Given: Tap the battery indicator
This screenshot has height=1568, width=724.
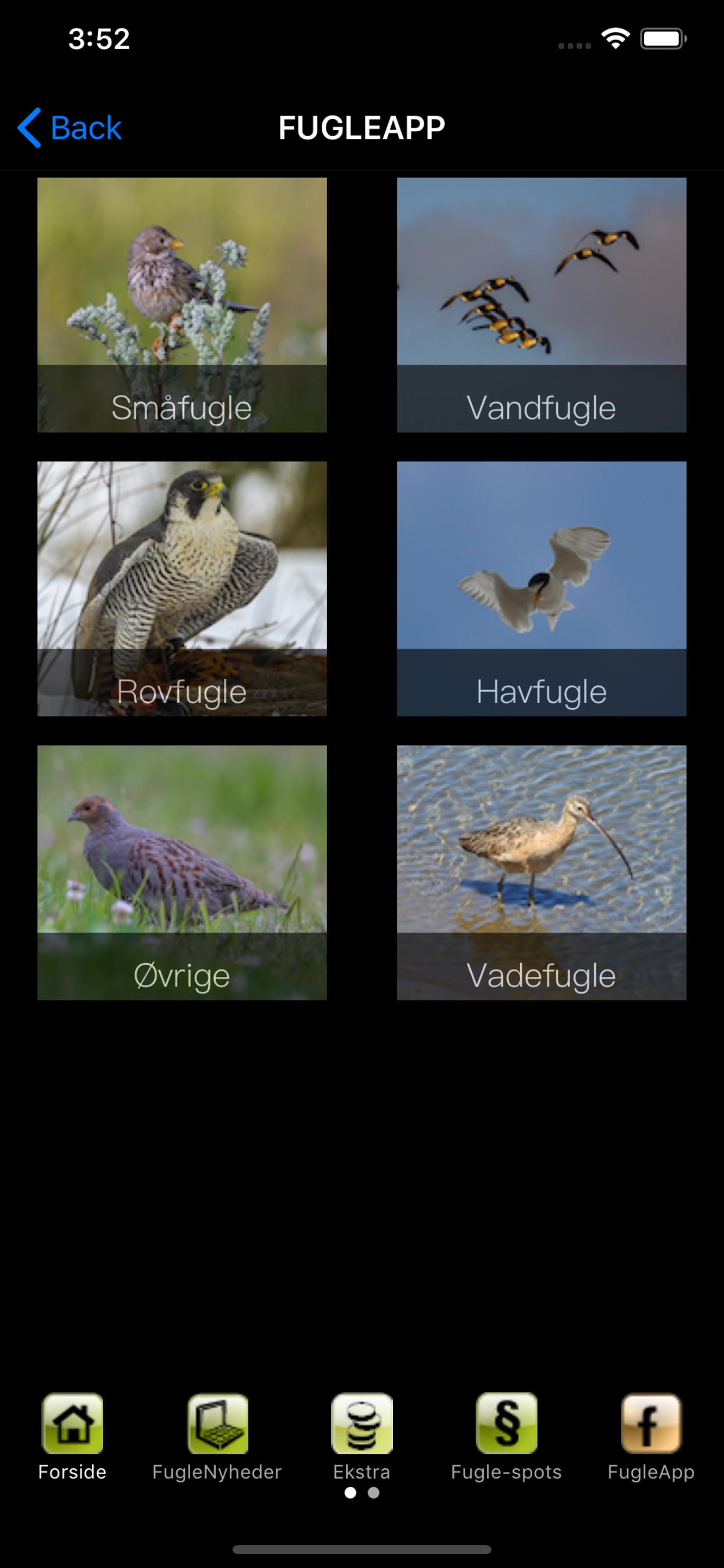Looking at the screenshot, I should pyautogui.click(x=663, y=38).
